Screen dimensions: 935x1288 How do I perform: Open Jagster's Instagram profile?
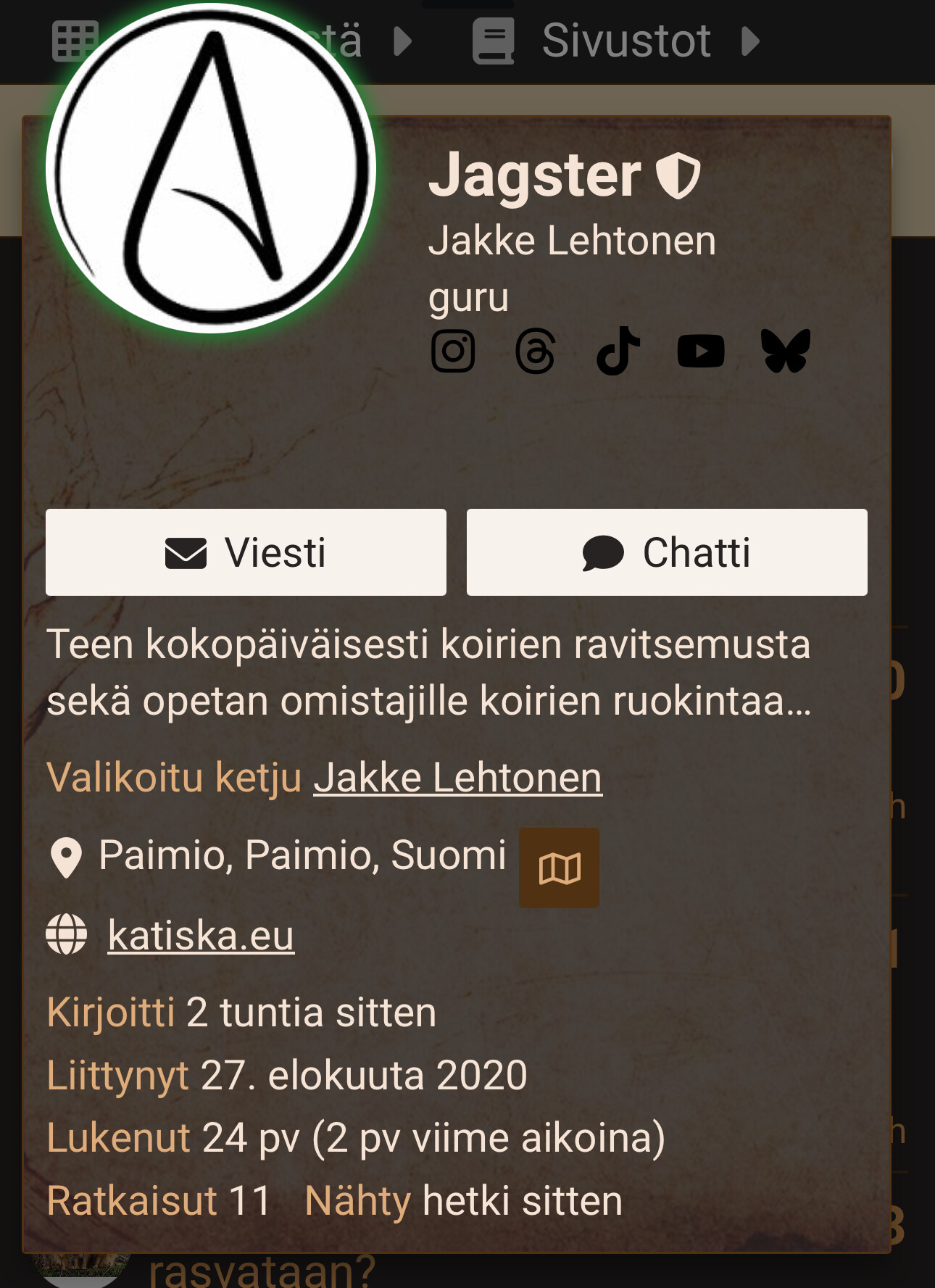[453, 352]
